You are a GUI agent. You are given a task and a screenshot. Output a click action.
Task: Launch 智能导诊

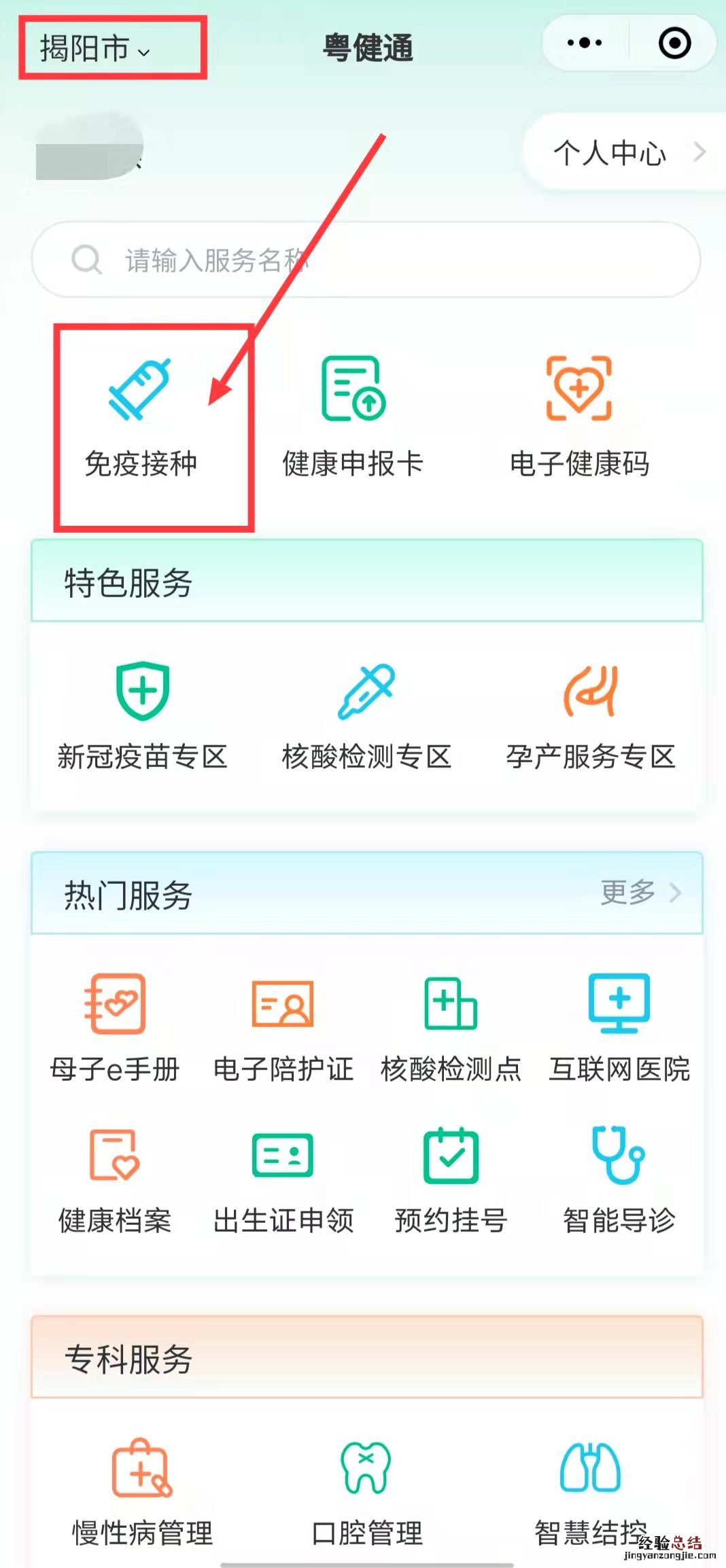[x=619, y=1180]
